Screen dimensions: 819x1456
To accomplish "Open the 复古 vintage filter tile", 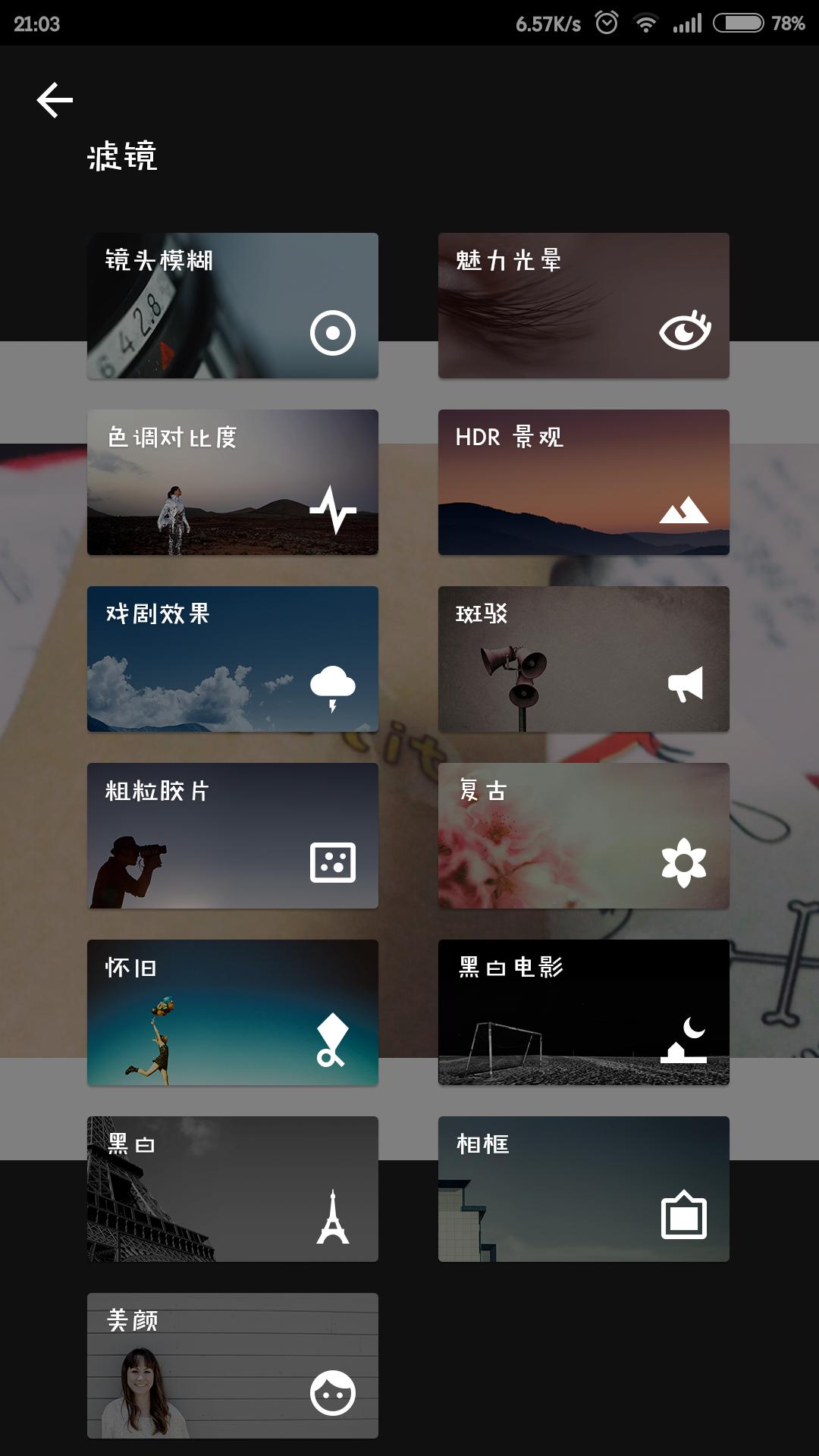I will (583, 835).
